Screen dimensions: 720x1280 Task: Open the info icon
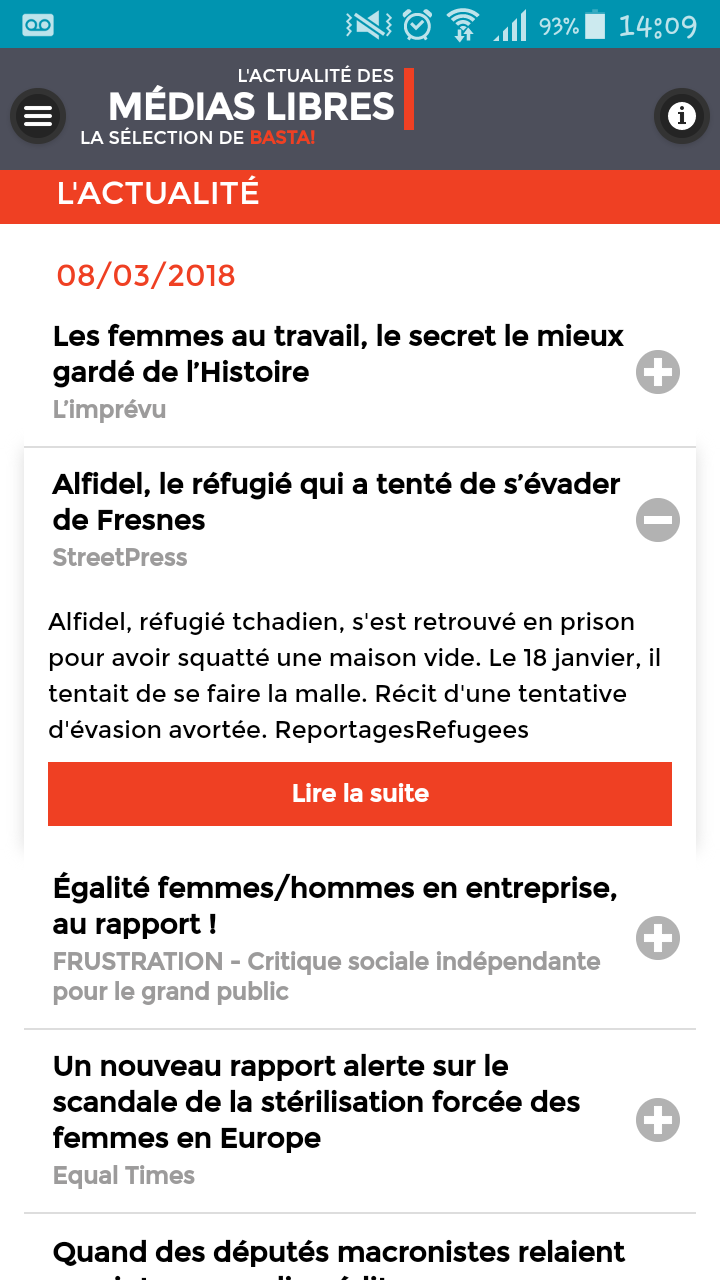coord(682,117)
